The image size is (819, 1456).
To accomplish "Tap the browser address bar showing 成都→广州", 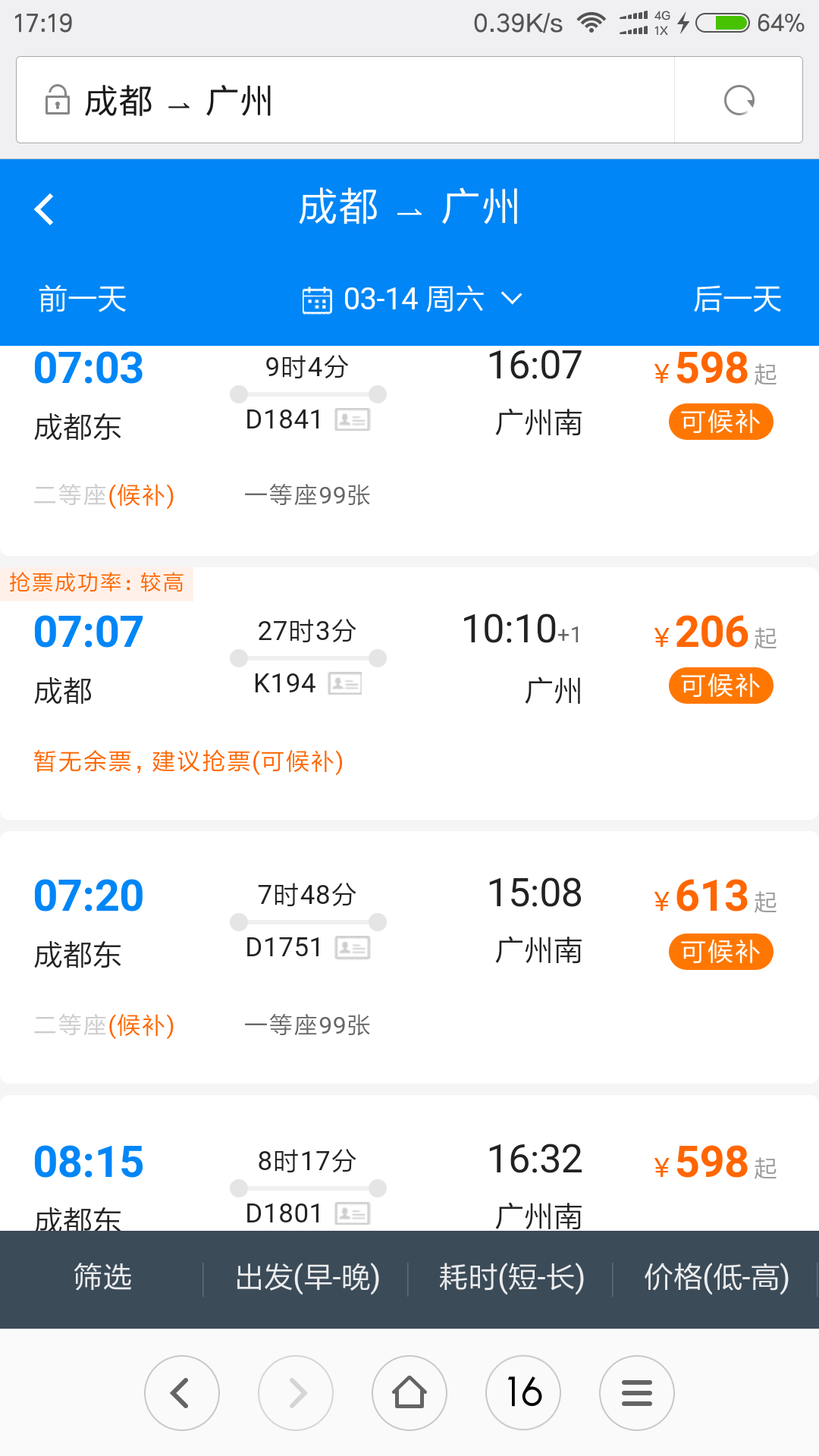I will 345,100.
